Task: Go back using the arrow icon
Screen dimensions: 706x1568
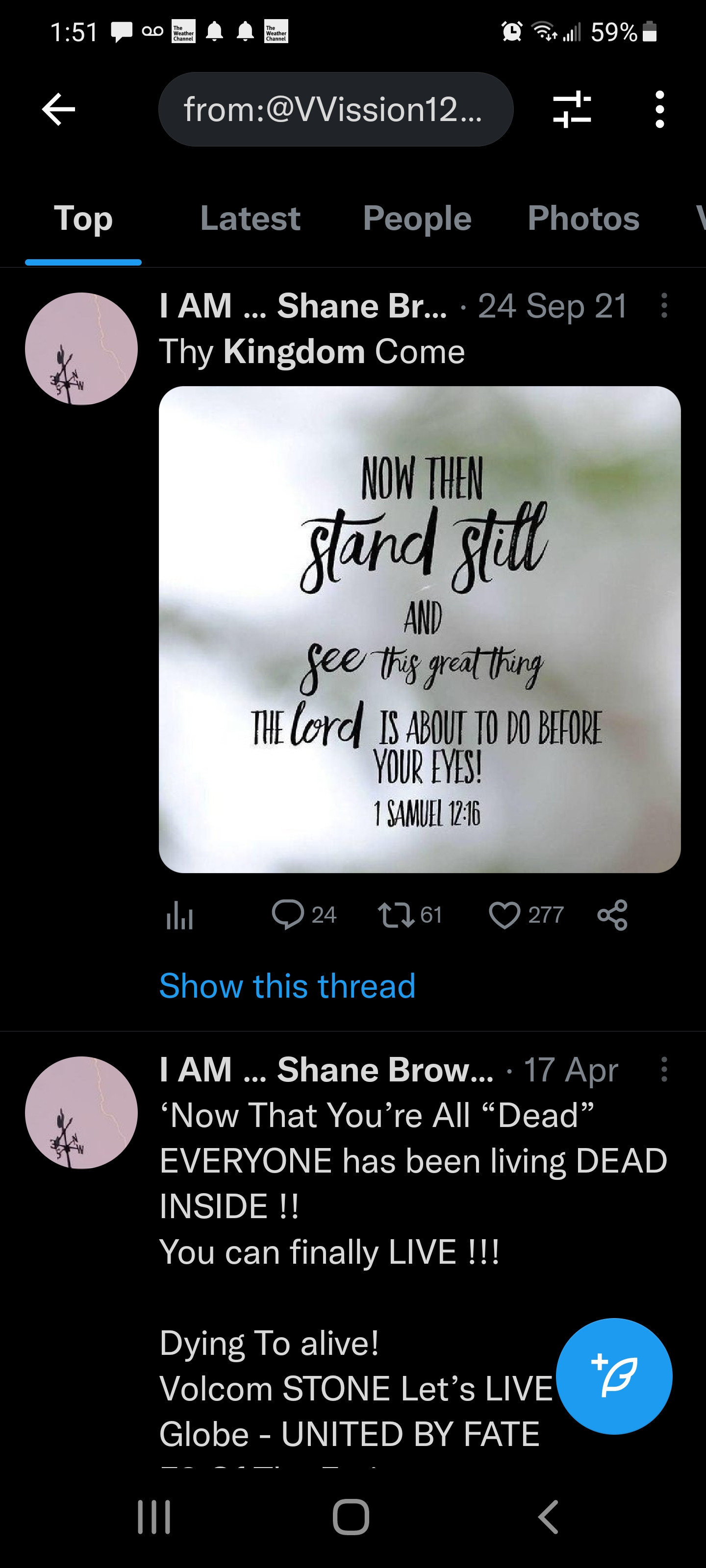Action: click(x=58, y=110)
